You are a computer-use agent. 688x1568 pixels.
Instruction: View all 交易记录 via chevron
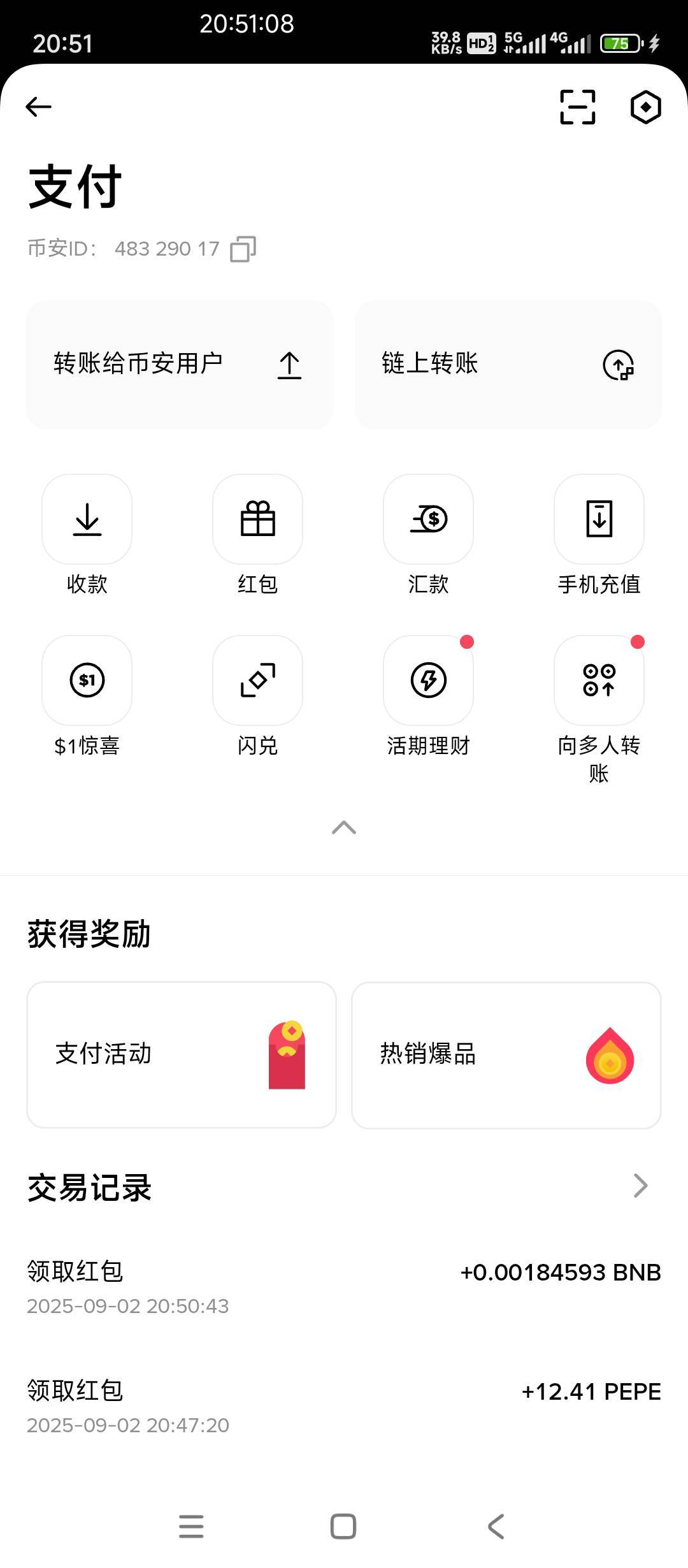[x=641, y=1186]
